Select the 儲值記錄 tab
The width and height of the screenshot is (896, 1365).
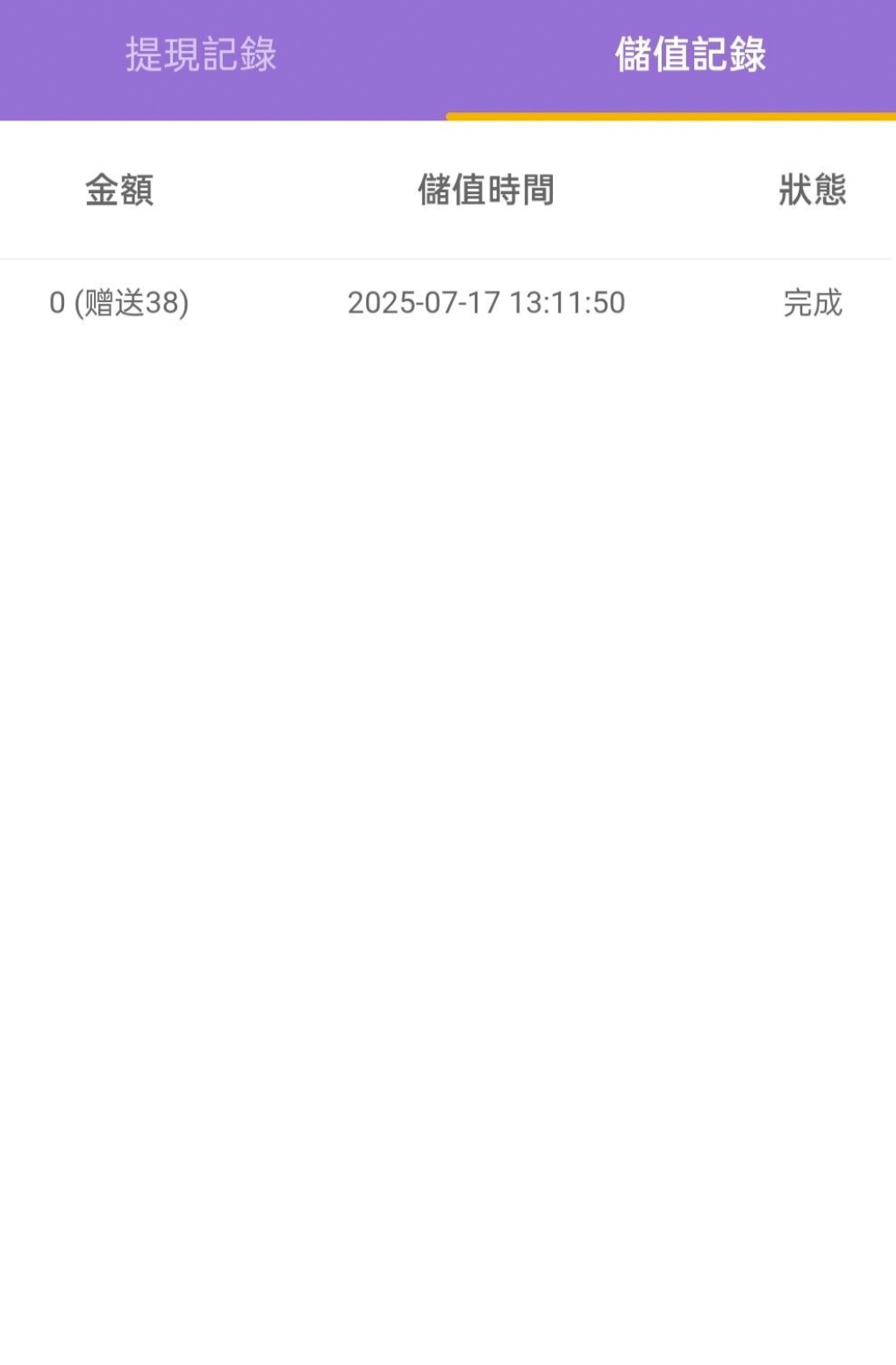tap(690, 54)
